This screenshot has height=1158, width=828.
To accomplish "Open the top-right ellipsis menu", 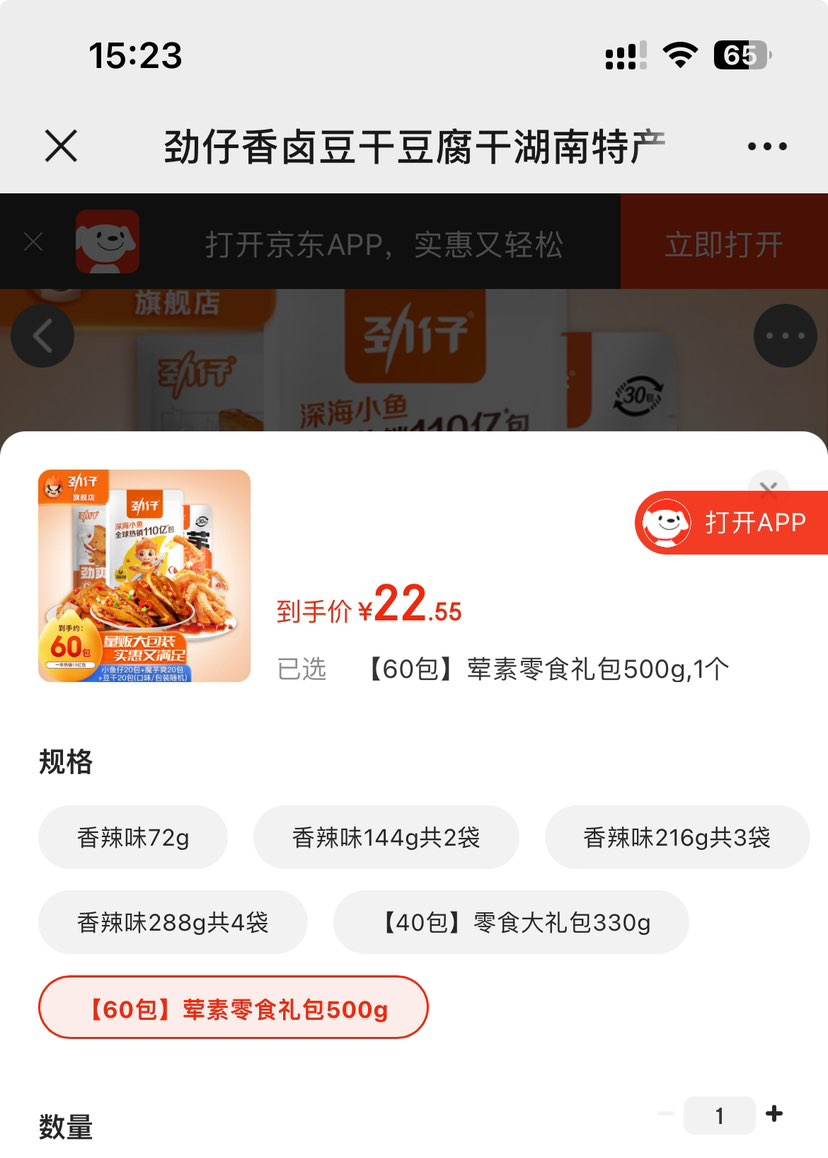I will click(x=766, y=146).
